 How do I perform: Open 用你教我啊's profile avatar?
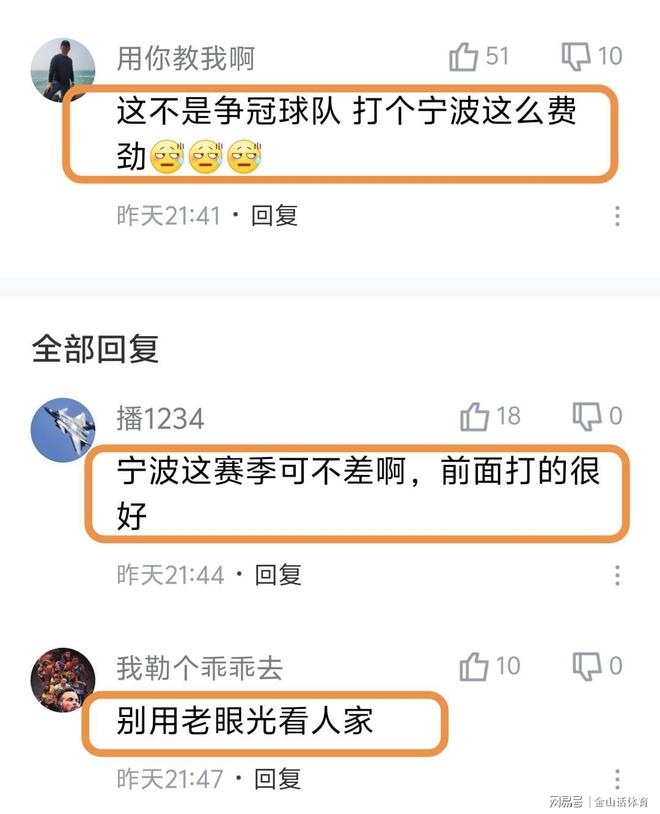tap(63, 70)
